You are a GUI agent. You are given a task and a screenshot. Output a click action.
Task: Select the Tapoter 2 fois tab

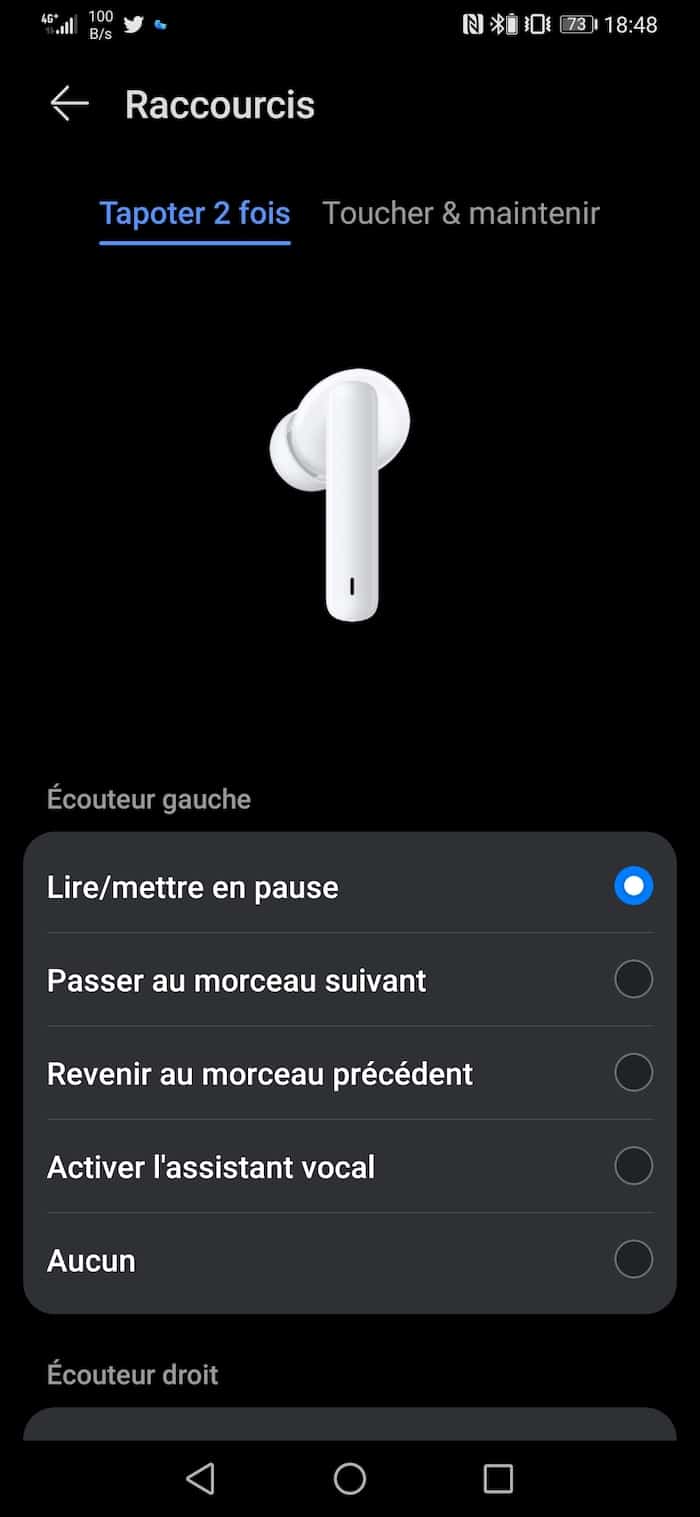(x=195, y=213)
